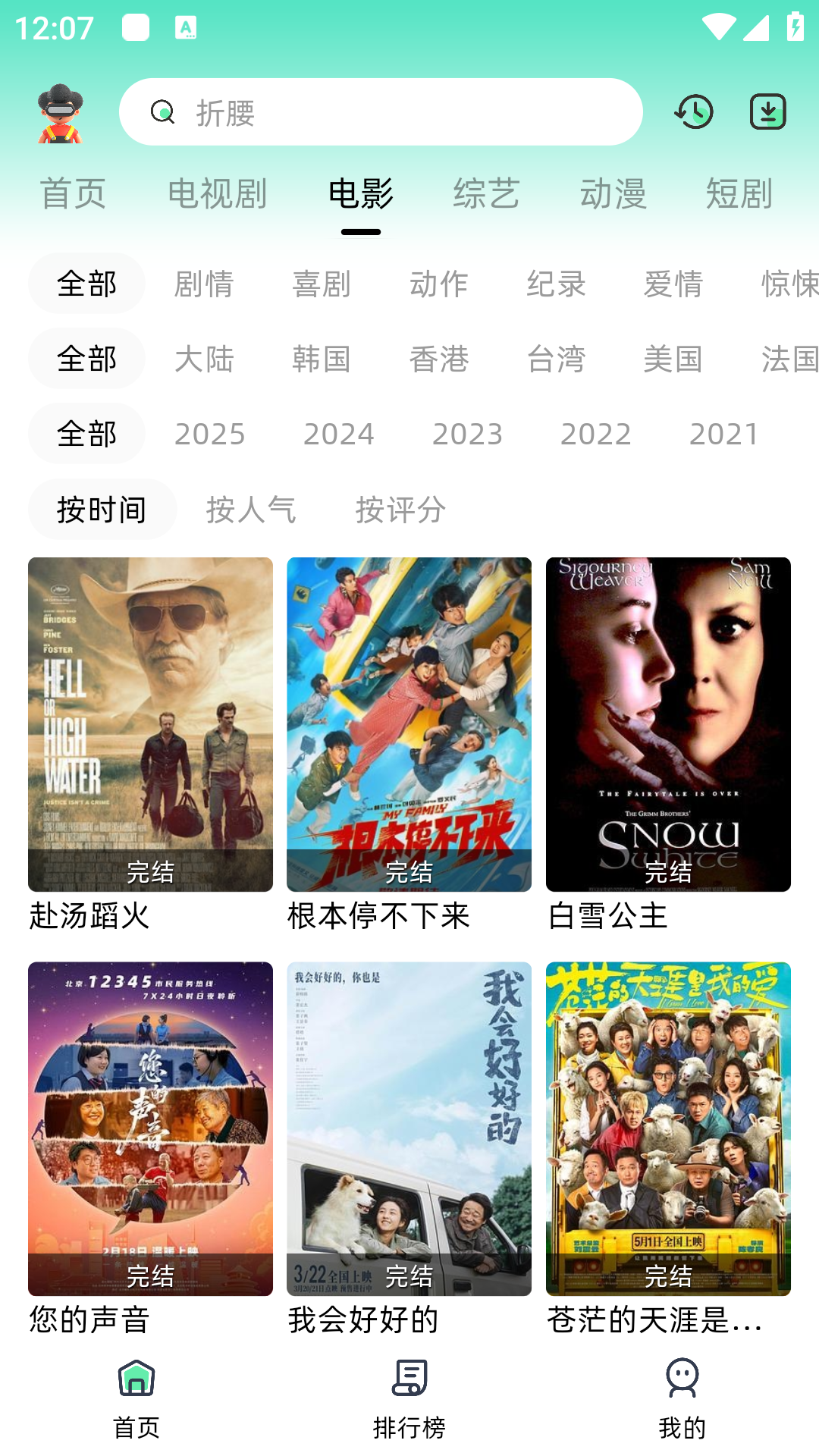Switch to the 短剧 tab
Image resolution: width=819 pixels, height=1456 pixels.
739,193
